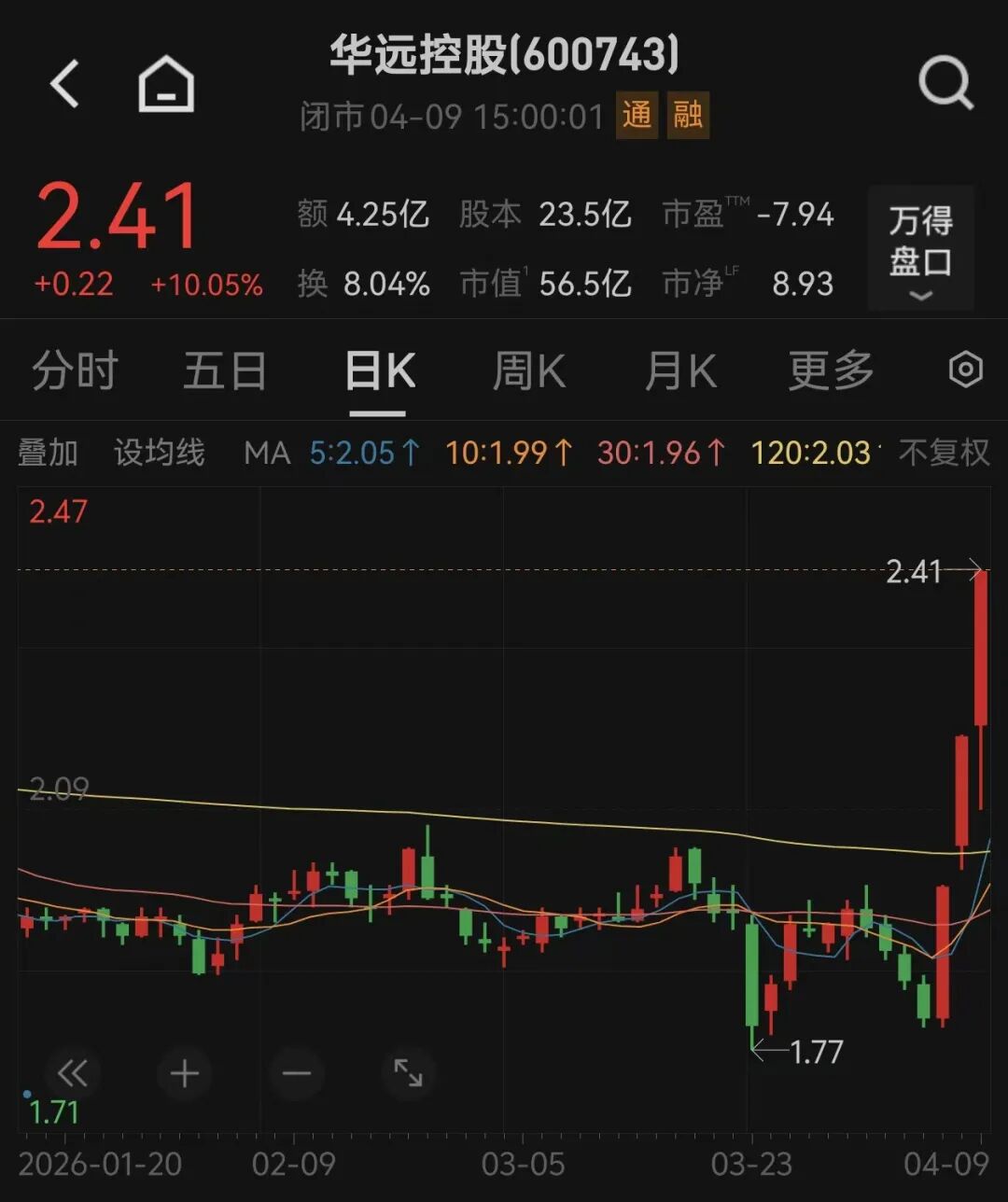Image resolution: width=1008 pixels, height=1202 pixels.
Task: Tap the 五日 five-day view
Action: (224, 370)
